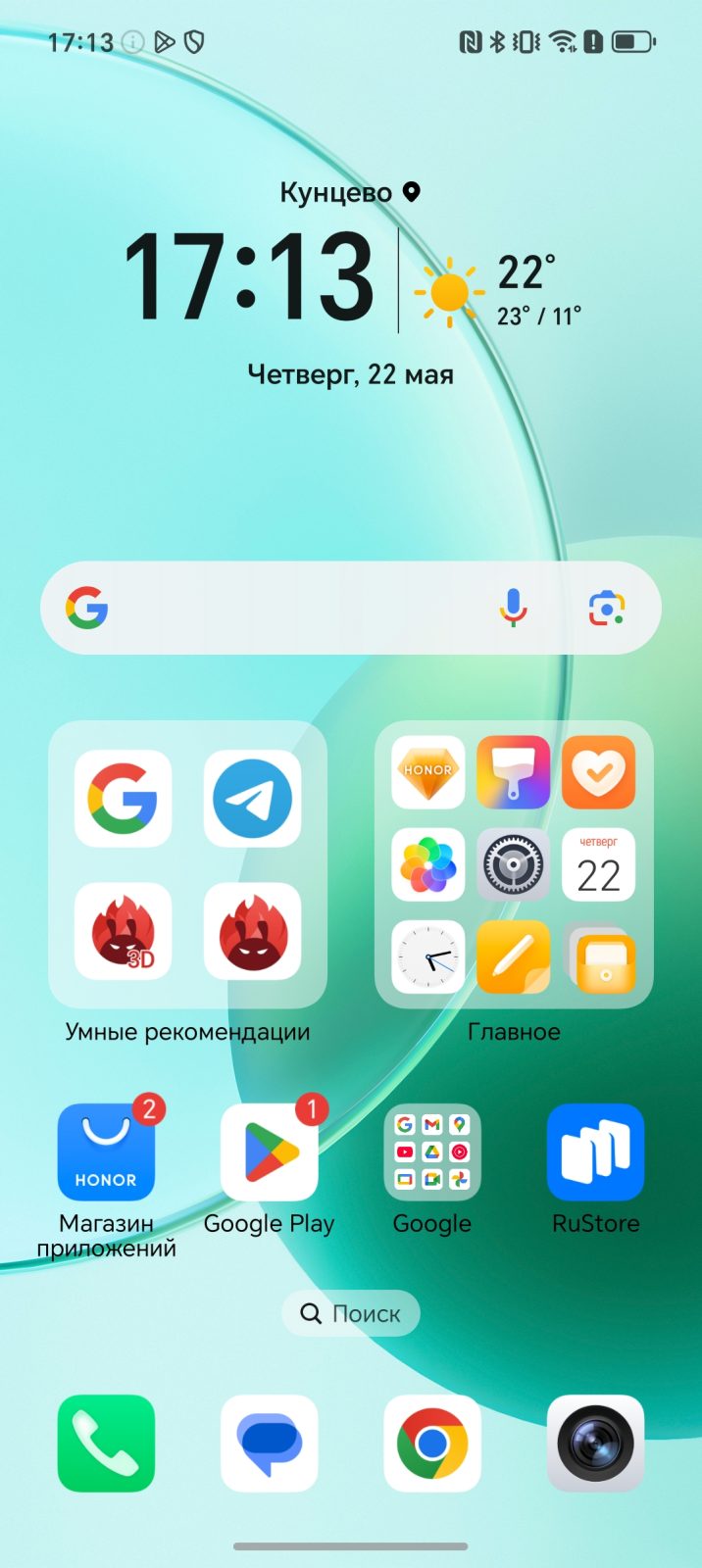
Task: Tap the Google search bar
Action: 294,609
